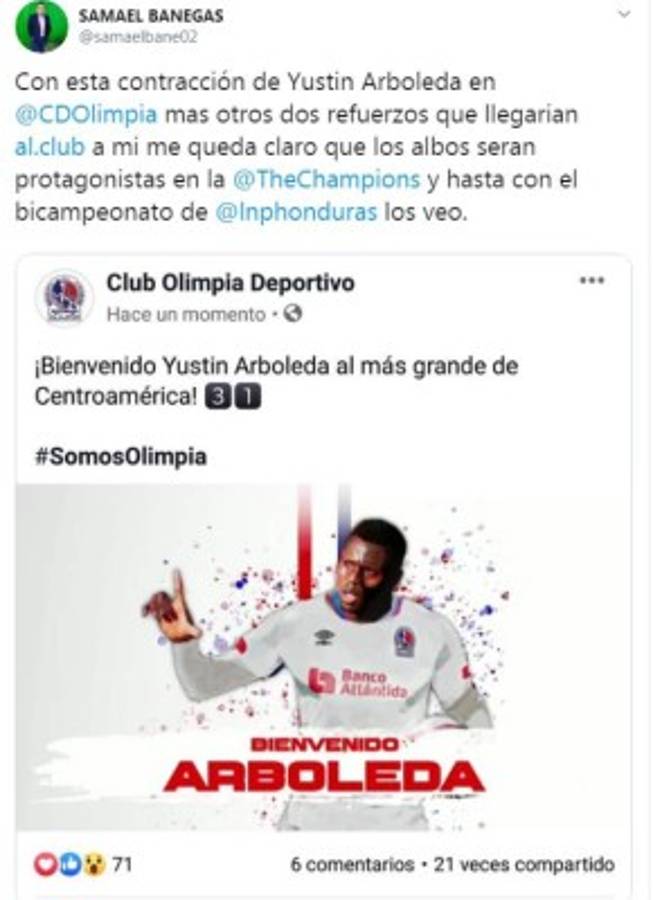This screenshot has width=653, height=900.
Task: Open the @CDOlimpia mention
Action: [85, 114]
